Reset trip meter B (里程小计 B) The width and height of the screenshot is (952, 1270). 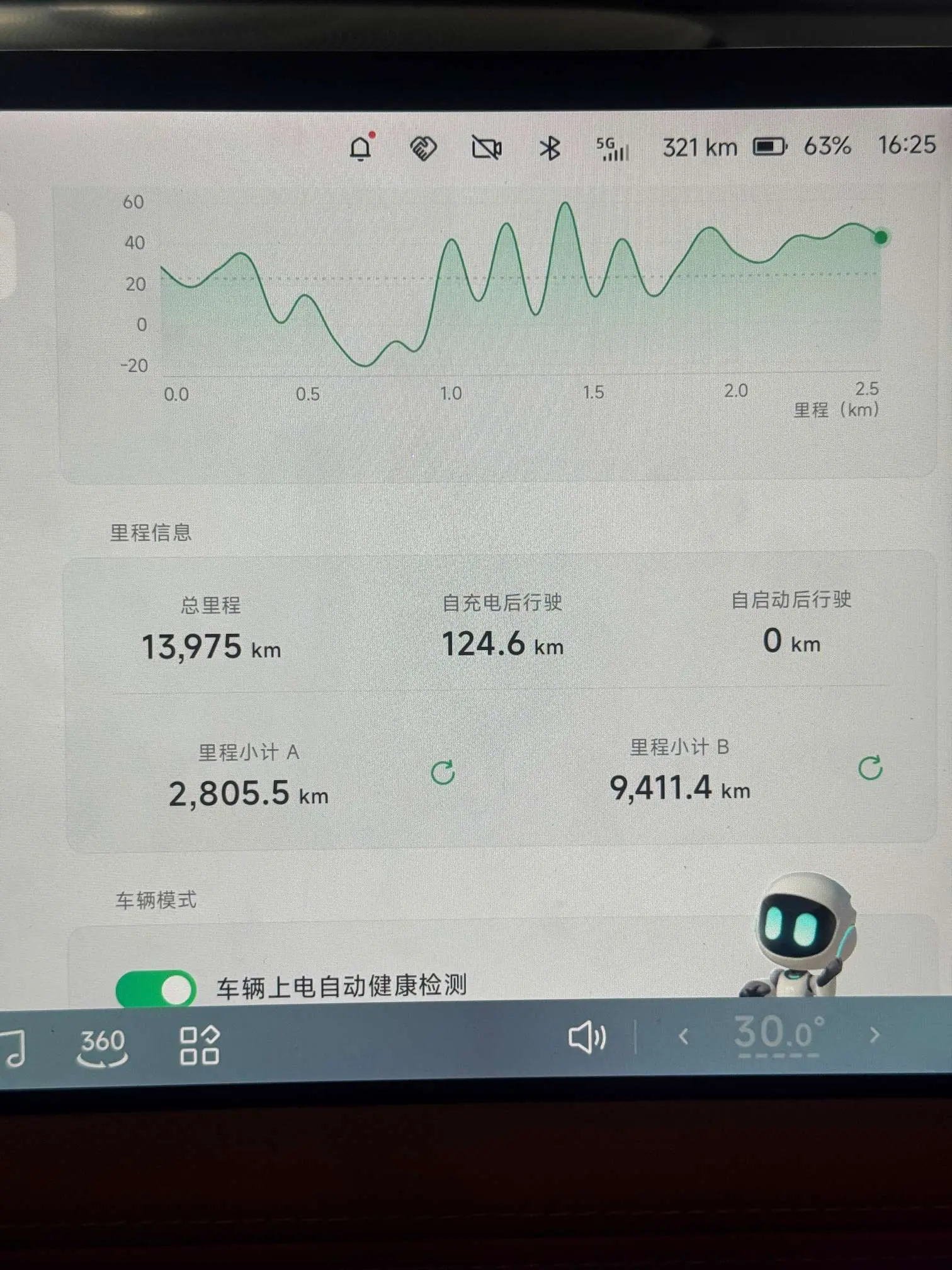point(870,768)
